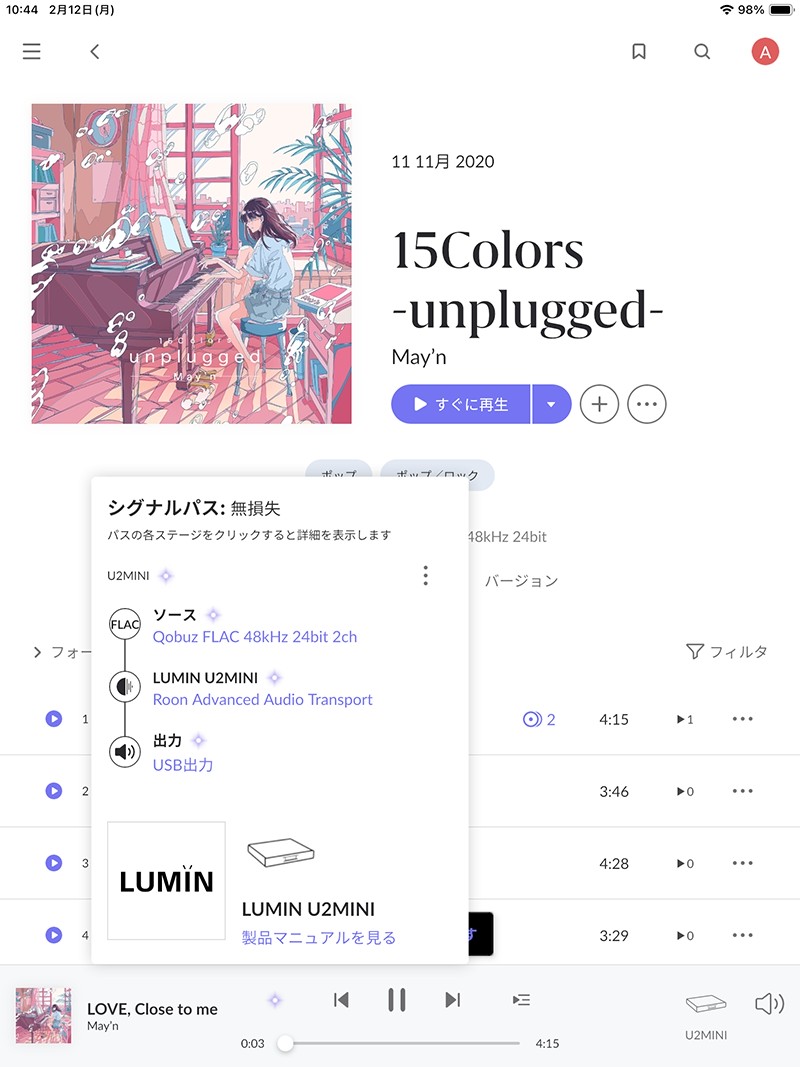Pause the current playback
Screen dimensions: 800x1067
397,1000
